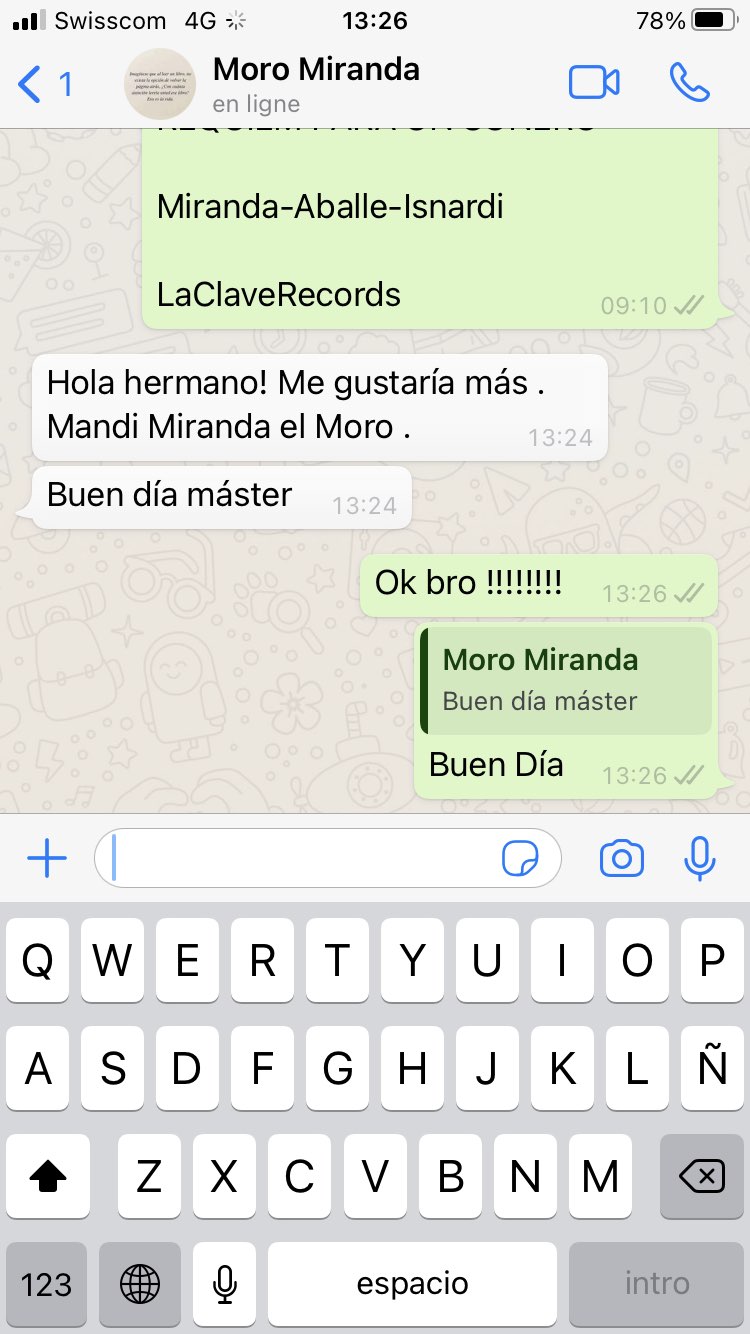Record a voice message with the microphone
Image resolution: width=750 pixels, height=1334 pixels.
coord(699,858)
